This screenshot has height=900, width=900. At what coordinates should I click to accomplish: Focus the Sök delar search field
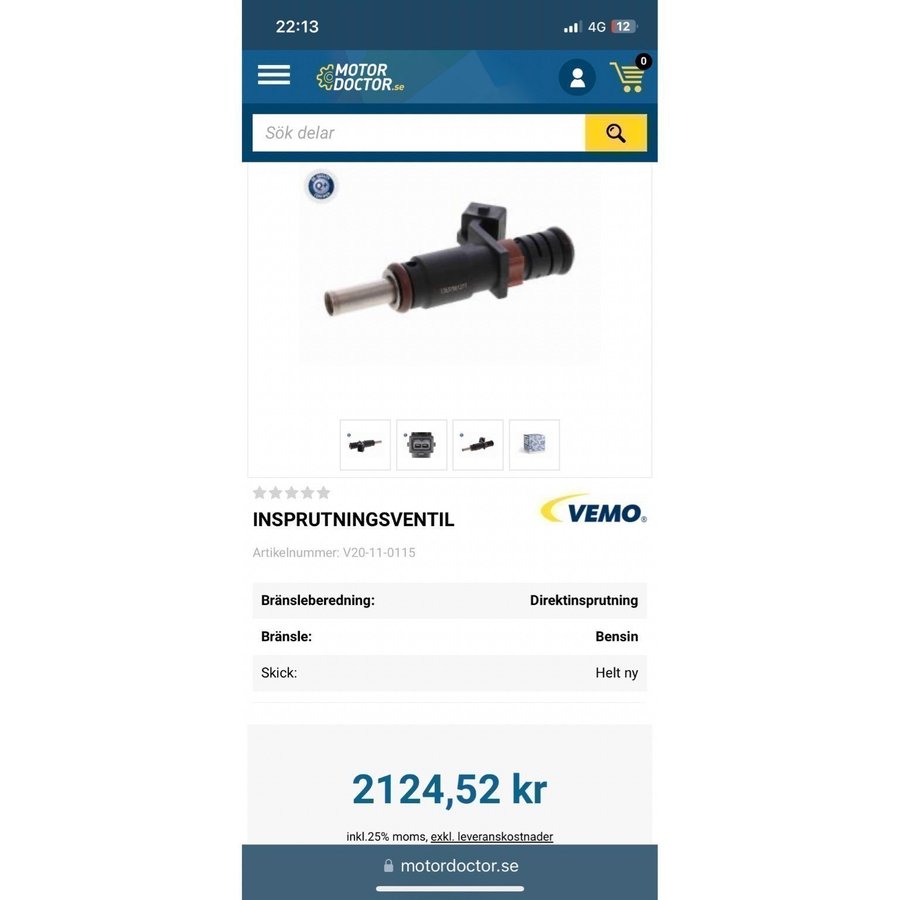tap(418, 133)
